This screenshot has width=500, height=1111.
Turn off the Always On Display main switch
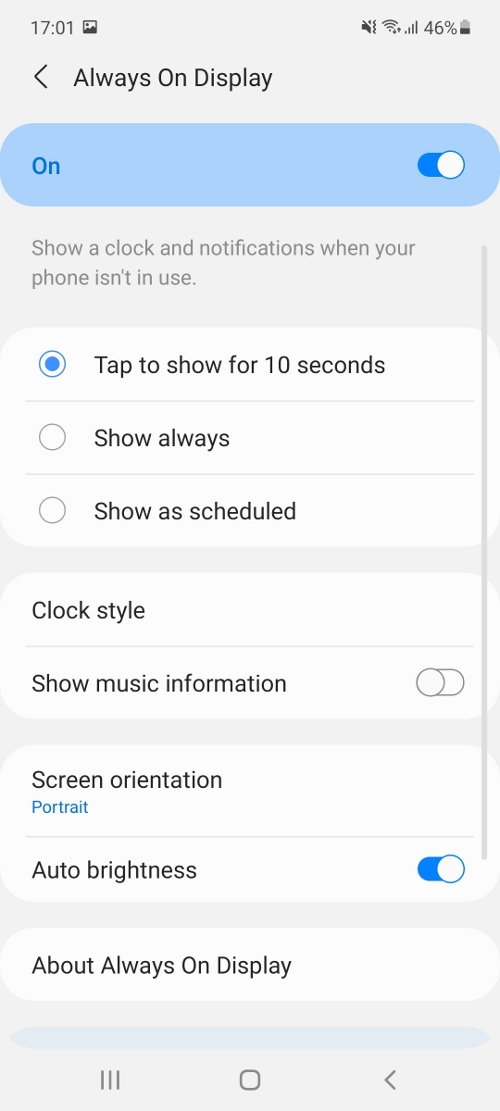(441, 165)
